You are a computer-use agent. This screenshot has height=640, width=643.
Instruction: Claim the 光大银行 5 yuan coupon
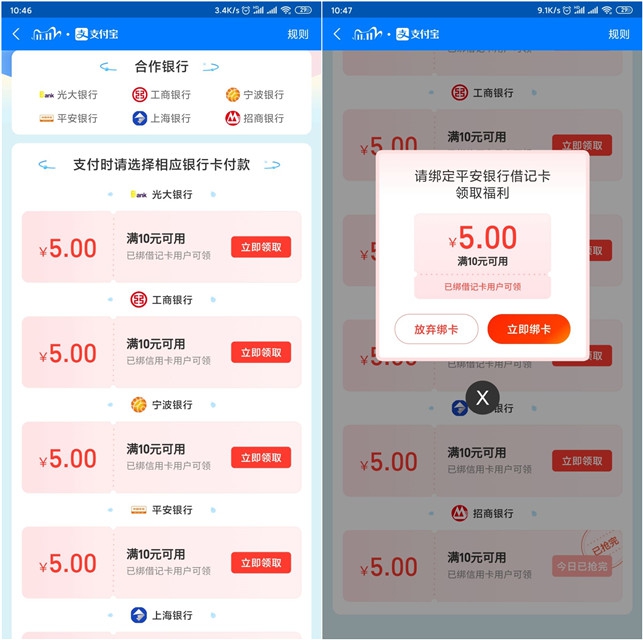pyautogui.click(x=261, y=247)
